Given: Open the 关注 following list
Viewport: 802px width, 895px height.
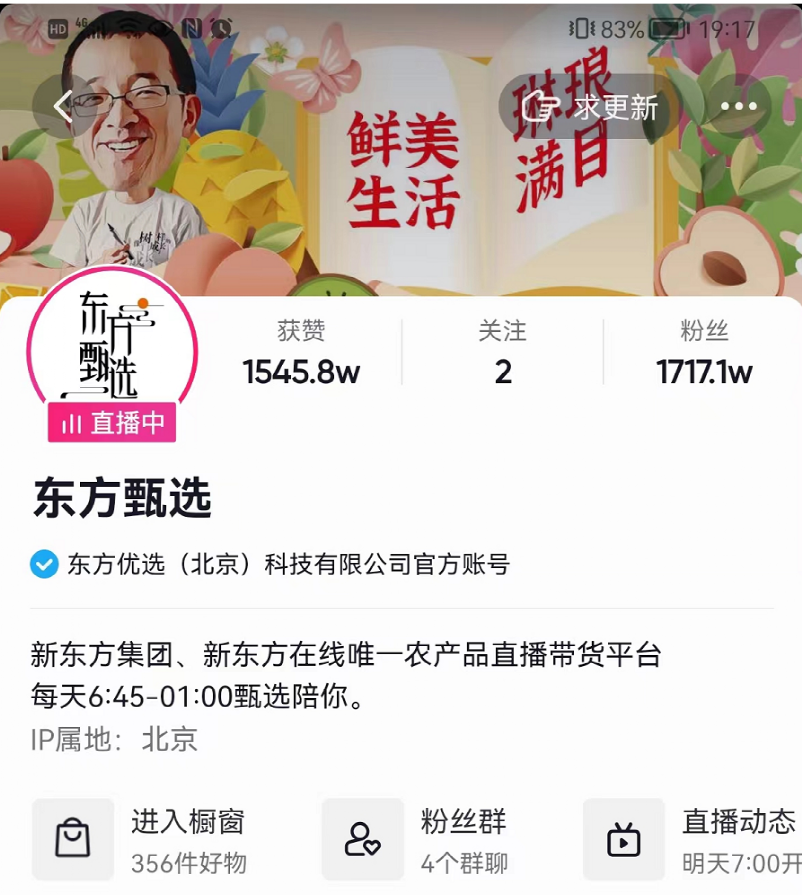Looking at the screenshot, I should pyautogui.click(x=502, y=354).
